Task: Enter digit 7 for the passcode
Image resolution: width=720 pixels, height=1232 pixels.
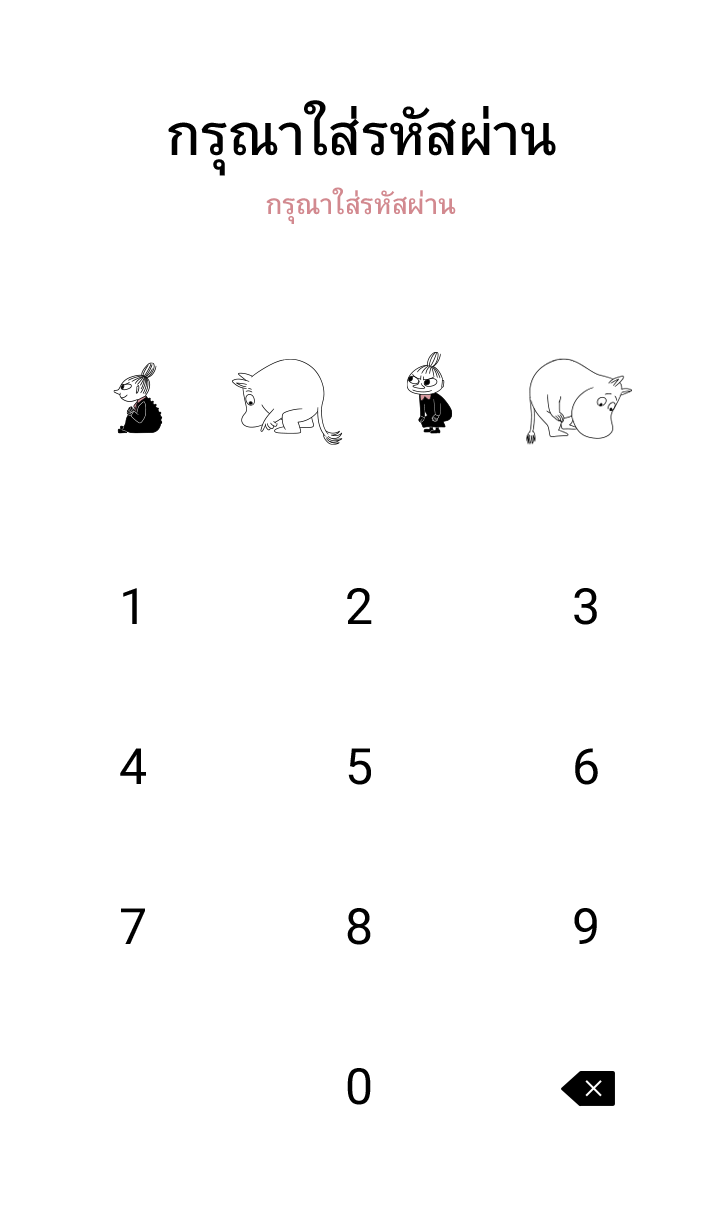Action: 133,927
